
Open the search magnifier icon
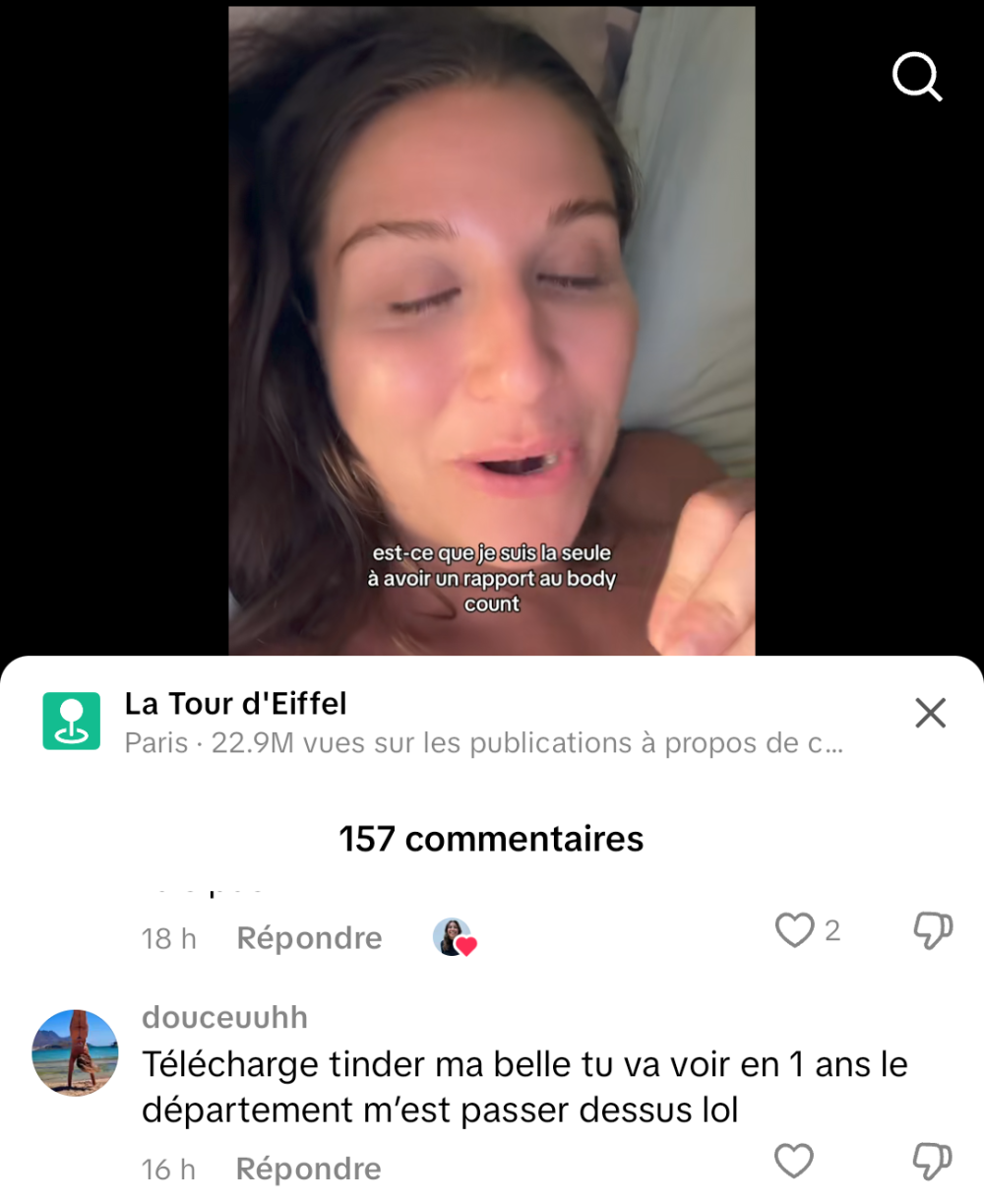[x=917, y=77]
